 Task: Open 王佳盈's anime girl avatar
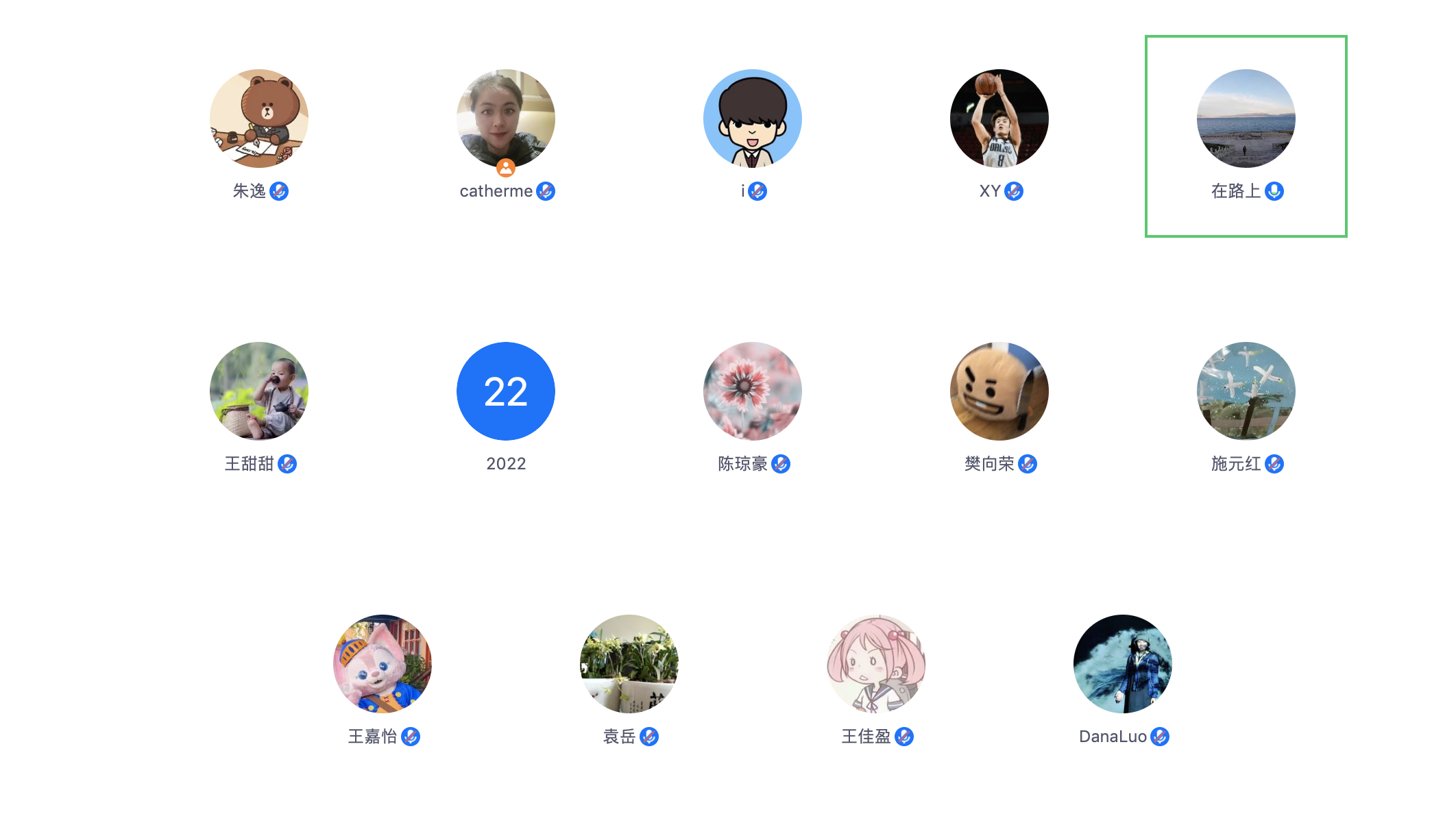coord(876,664)
